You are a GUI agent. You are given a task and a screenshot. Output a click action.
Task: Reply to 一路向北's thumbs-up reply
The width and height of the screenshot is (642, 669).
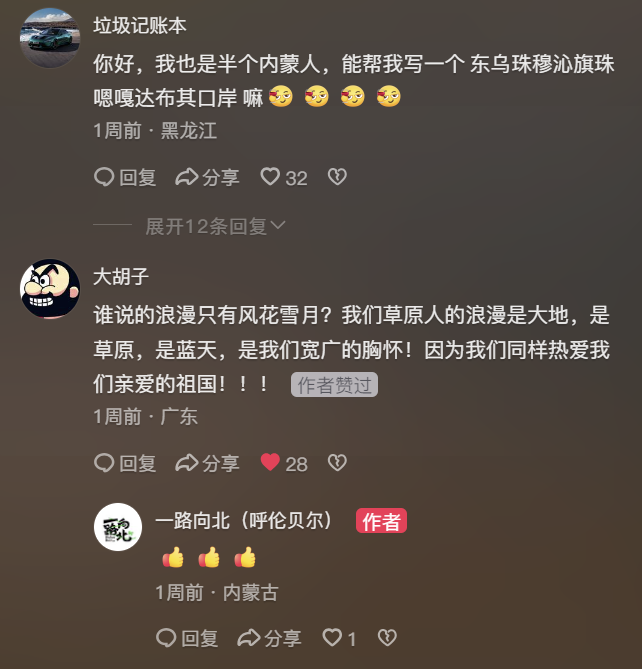(x=188, y=638)
